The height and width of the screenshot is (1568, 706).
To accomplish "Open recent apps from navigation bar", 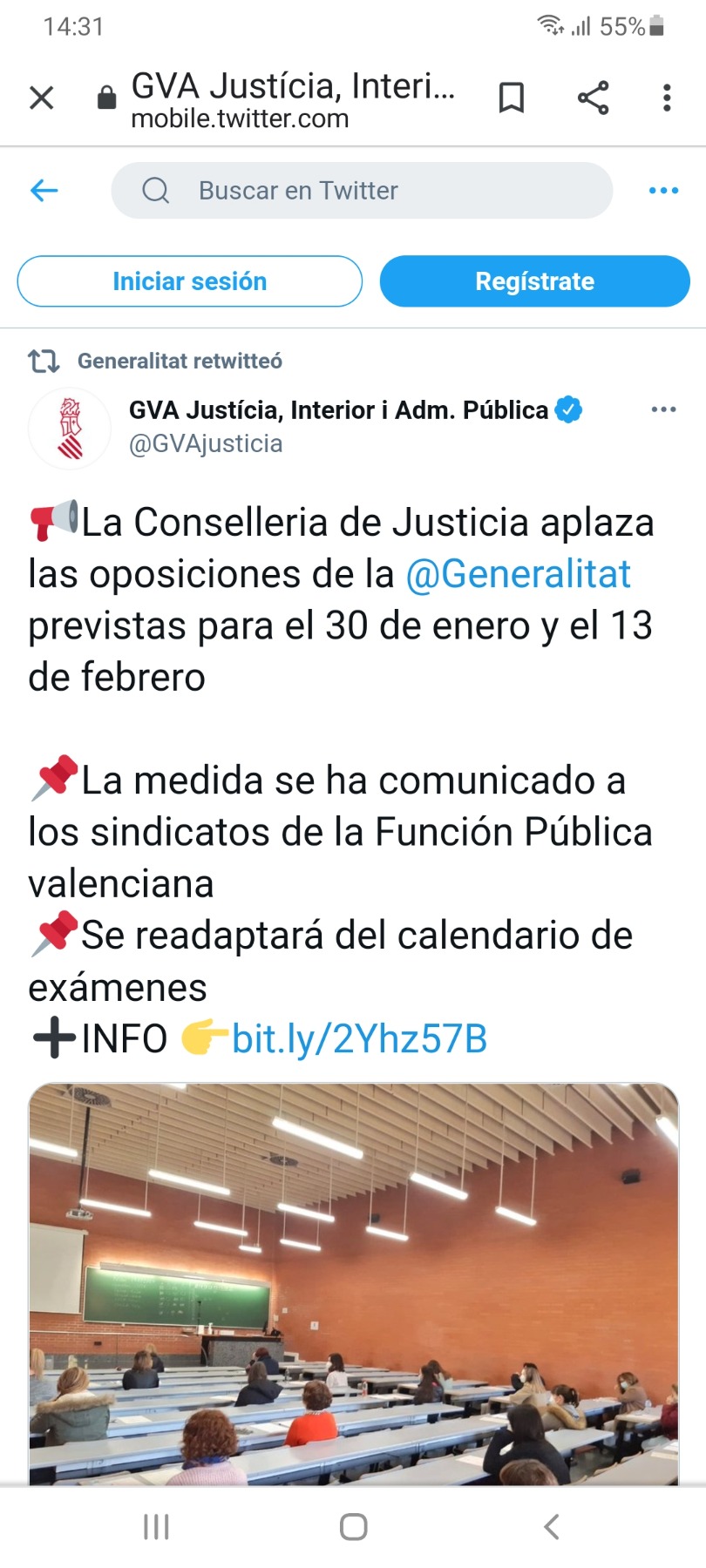I will 156,1526.
